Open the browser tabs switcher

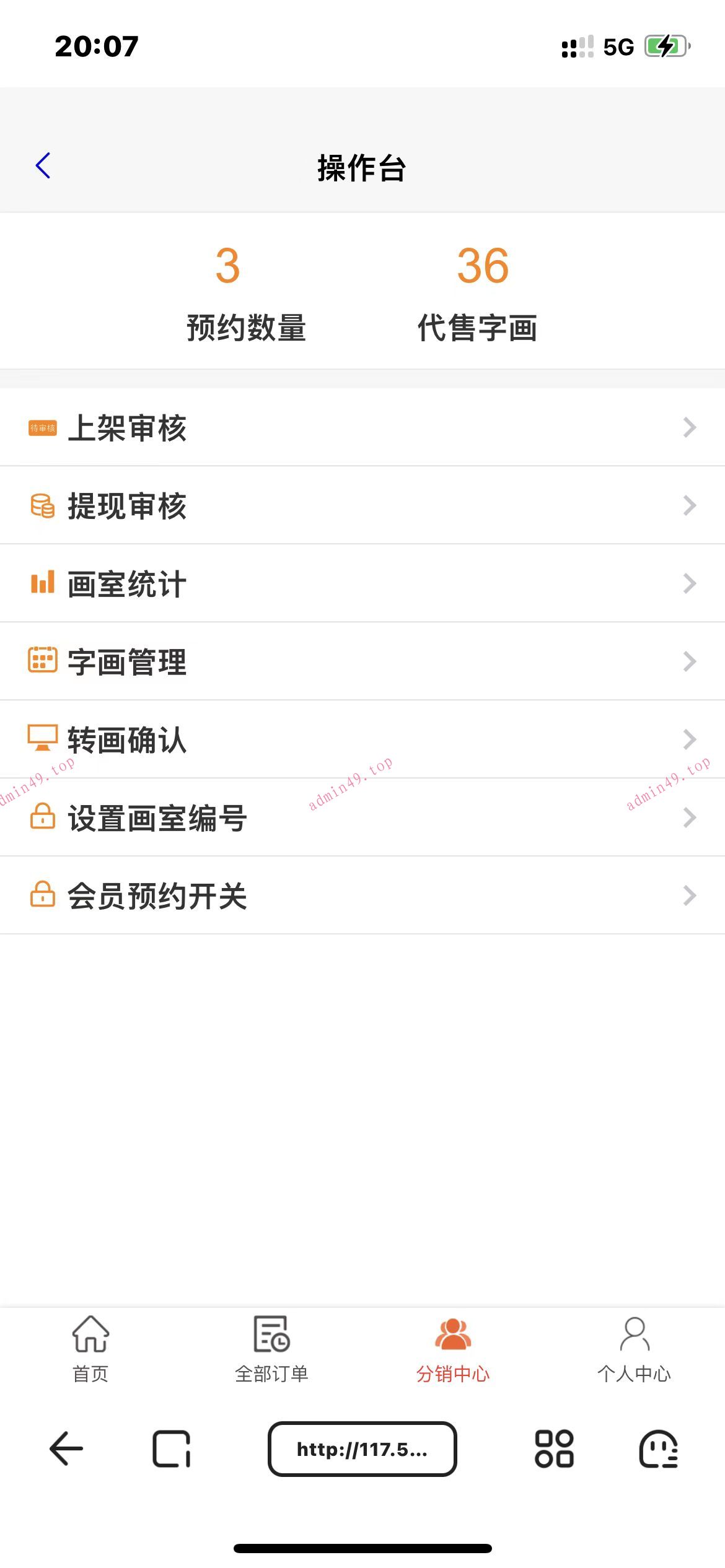point(172,1449)
